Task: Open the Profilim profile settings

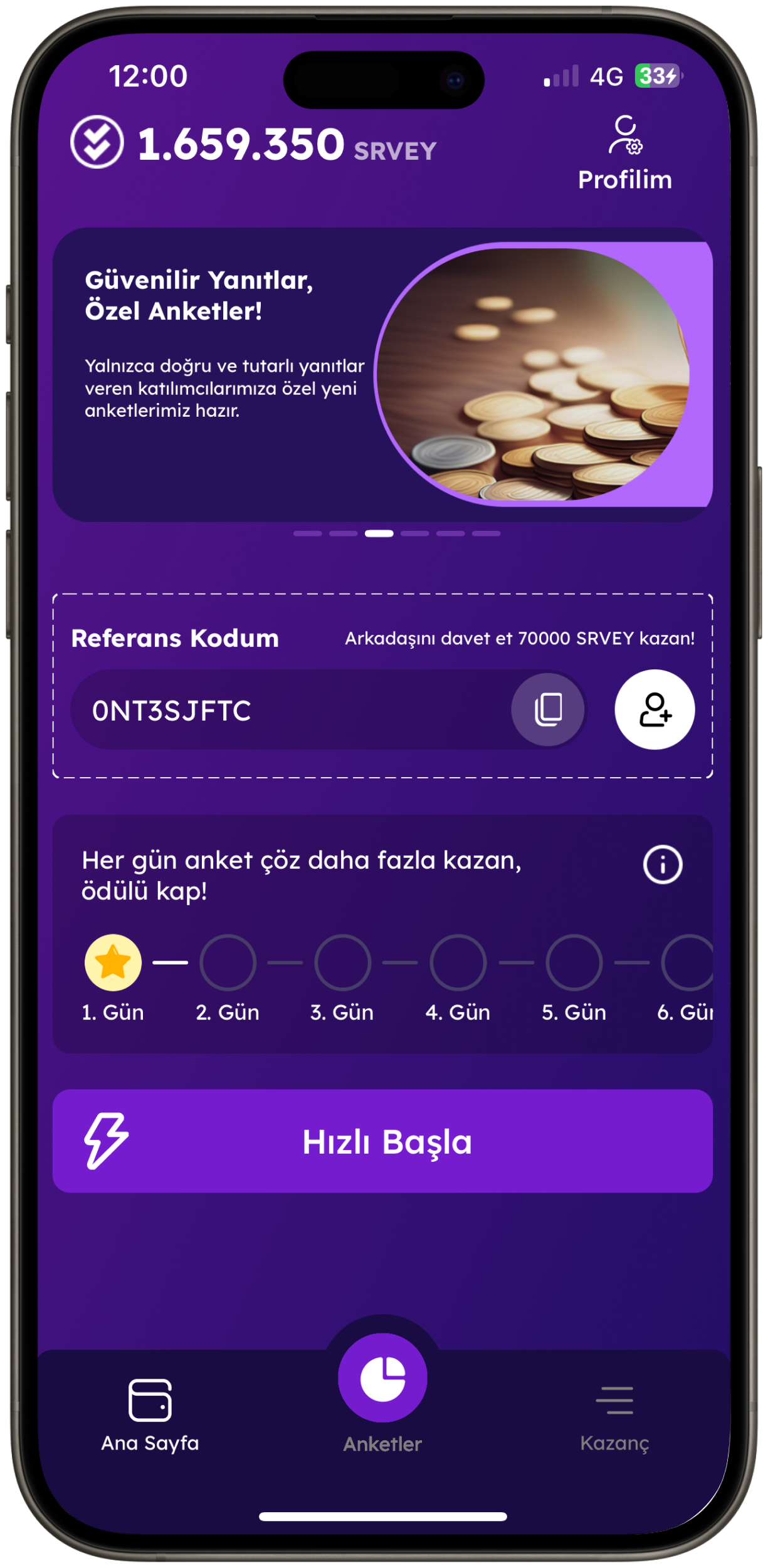Action: click(x=624, y=153)
